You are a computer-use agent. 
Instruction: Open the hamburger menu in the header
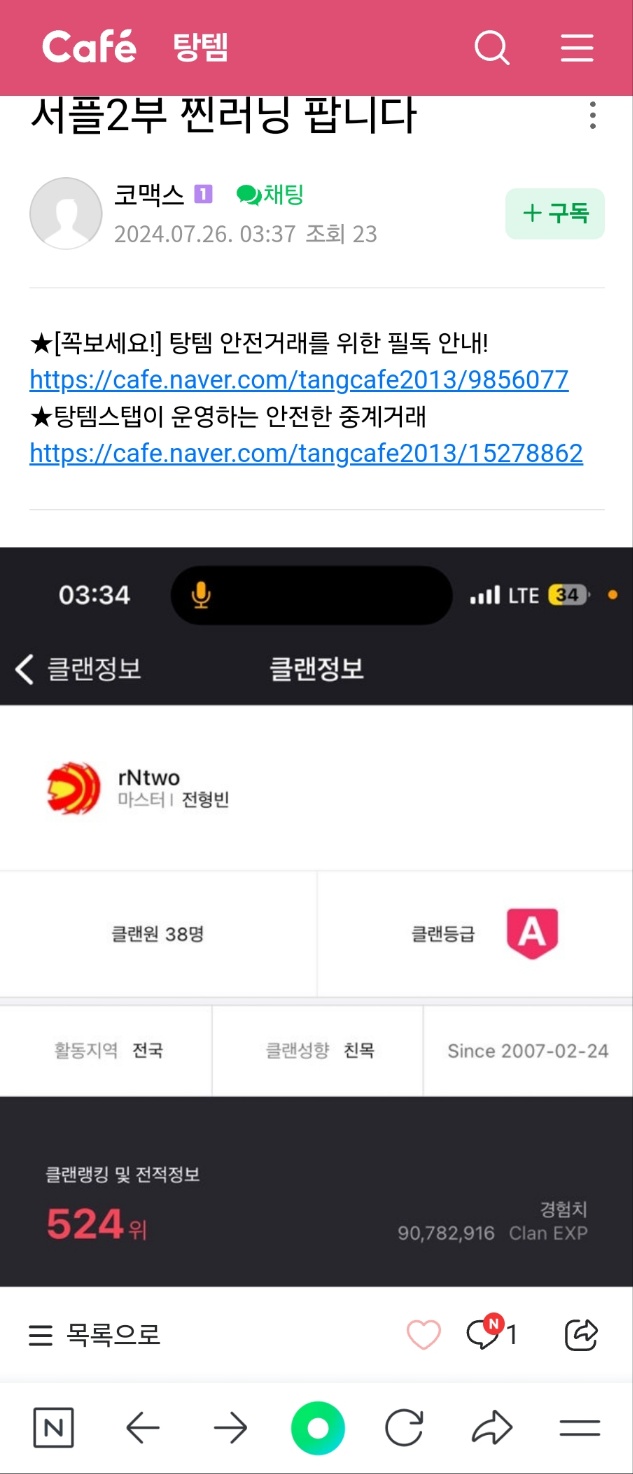577,47
